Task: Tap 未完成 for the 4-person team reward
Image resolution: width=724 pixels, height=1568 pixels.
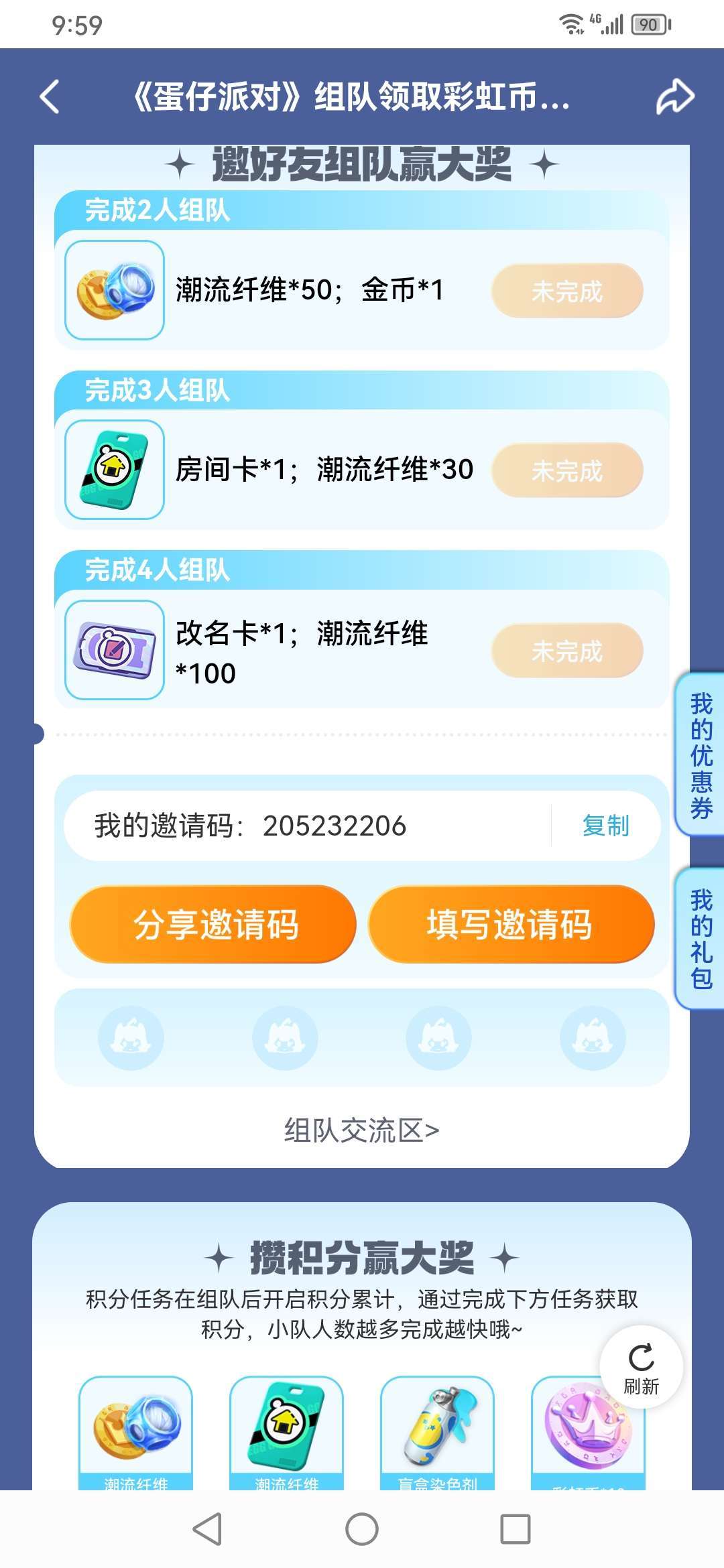Action: point(567,650)
